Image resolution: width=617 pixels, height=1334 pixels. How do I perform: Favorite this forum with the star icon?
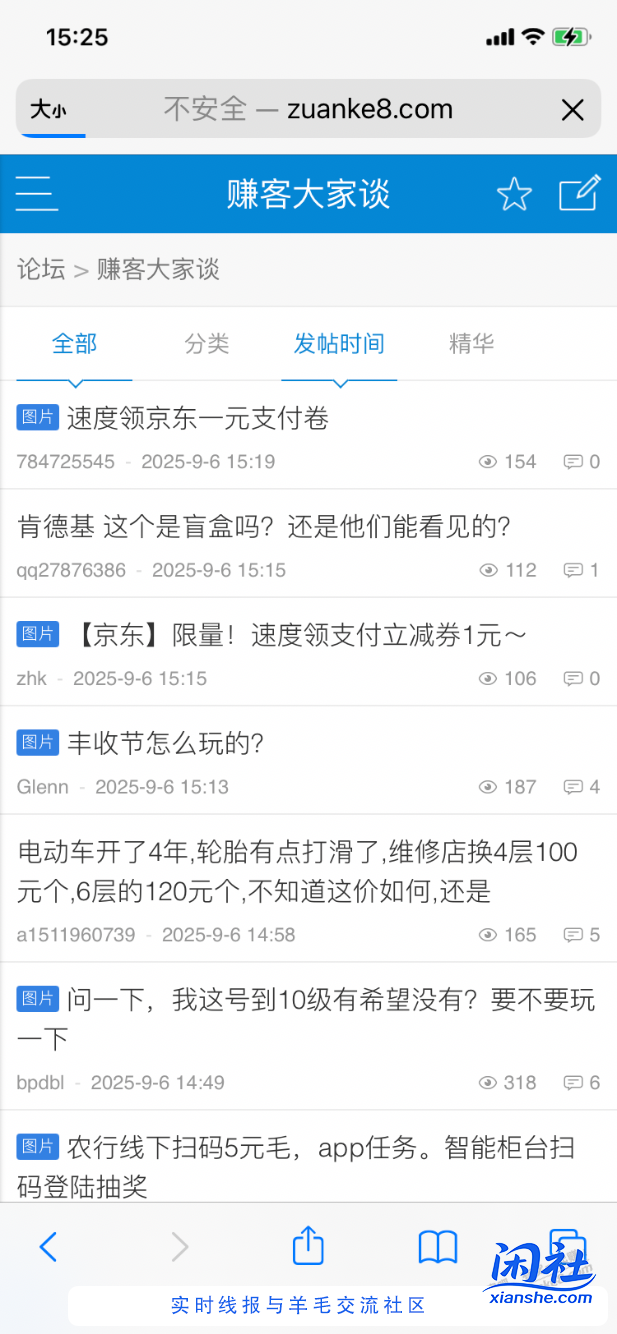[x=514, y=193]
